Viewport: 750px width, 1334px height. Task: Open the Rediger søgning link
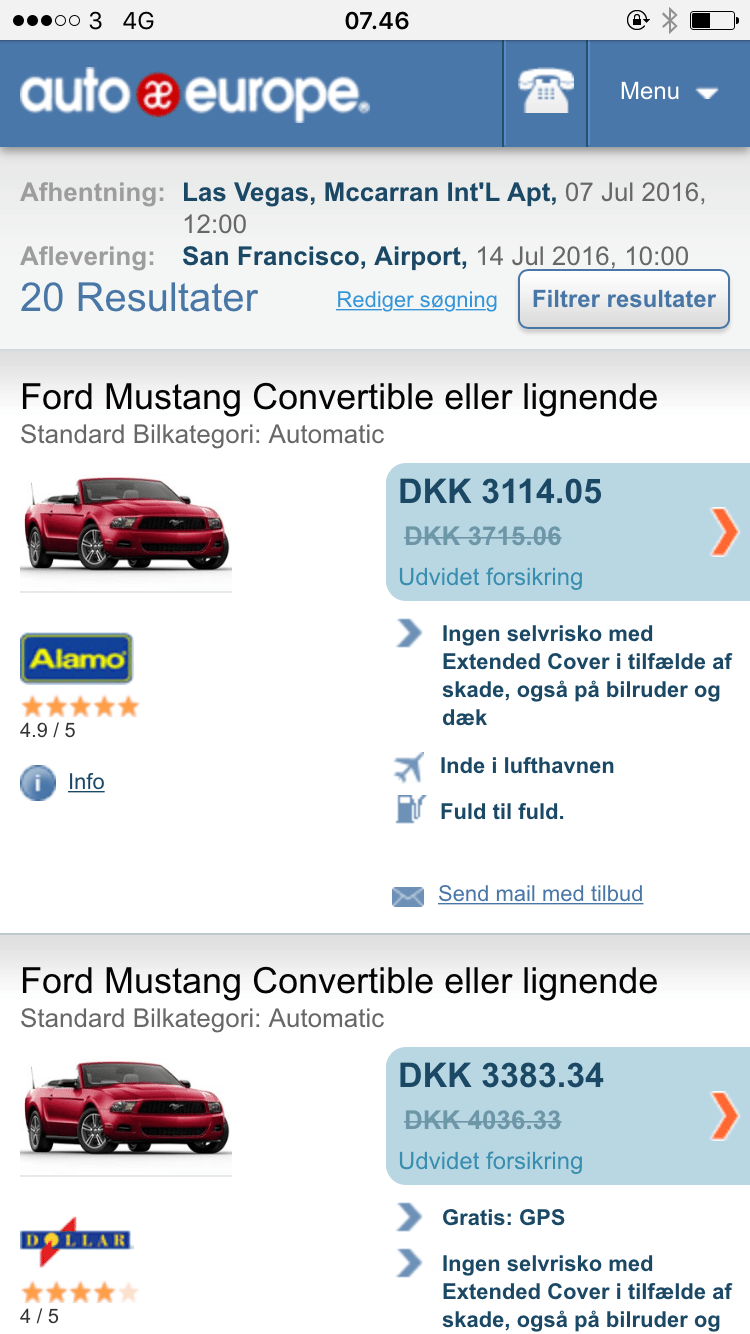[x=416, y=300]
